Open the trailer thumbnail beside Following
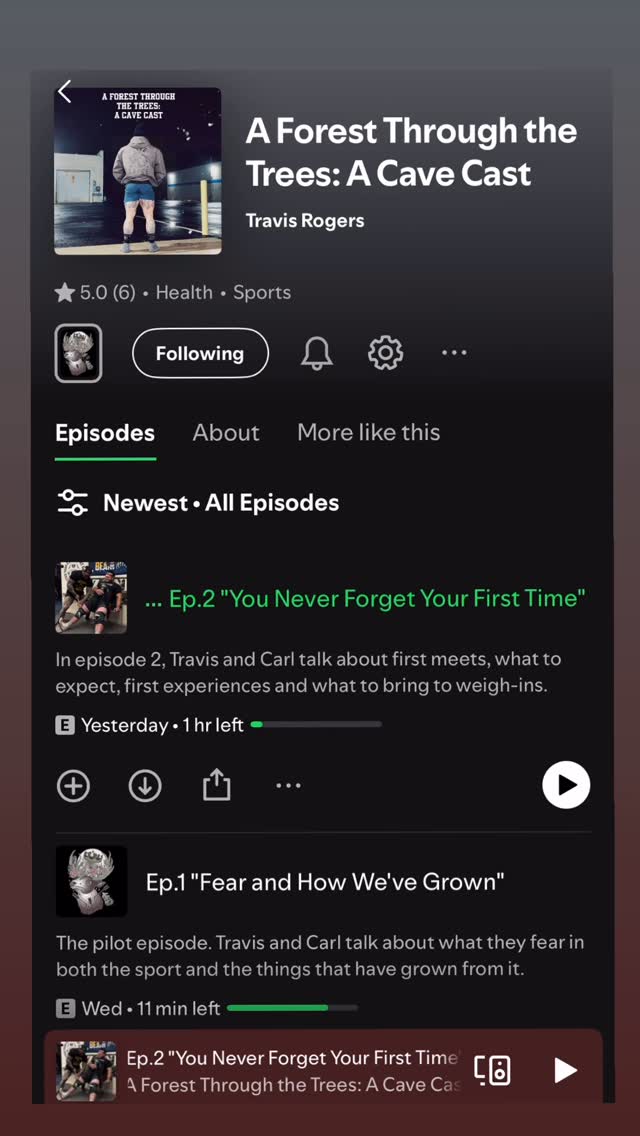 click(78, 353)
